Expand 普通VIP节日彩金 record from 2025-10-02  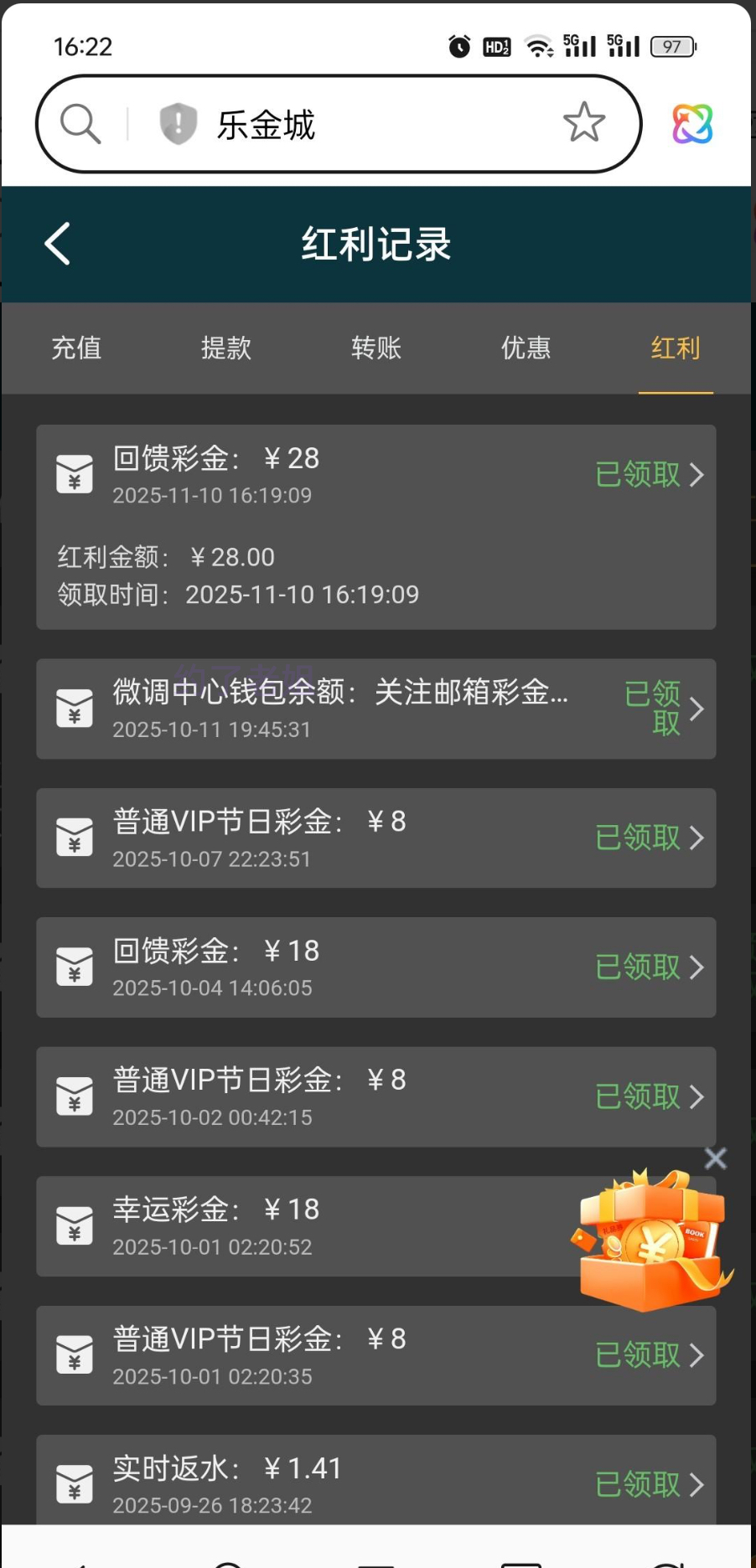[x=650, y=1096]
